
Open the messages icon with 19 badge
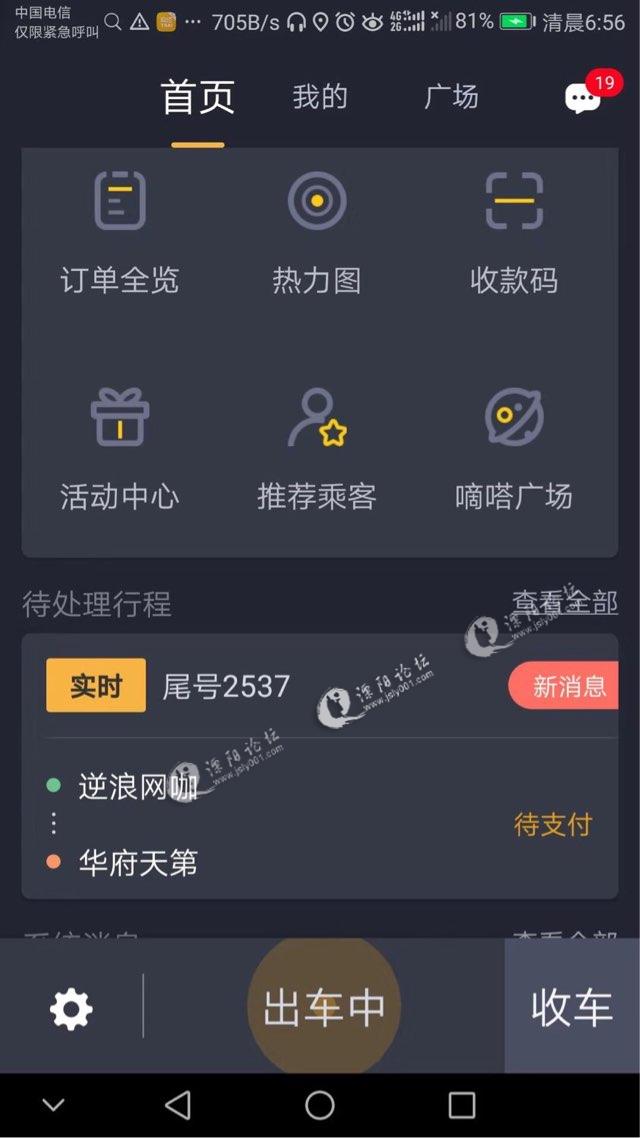click(x=585, y=97)
